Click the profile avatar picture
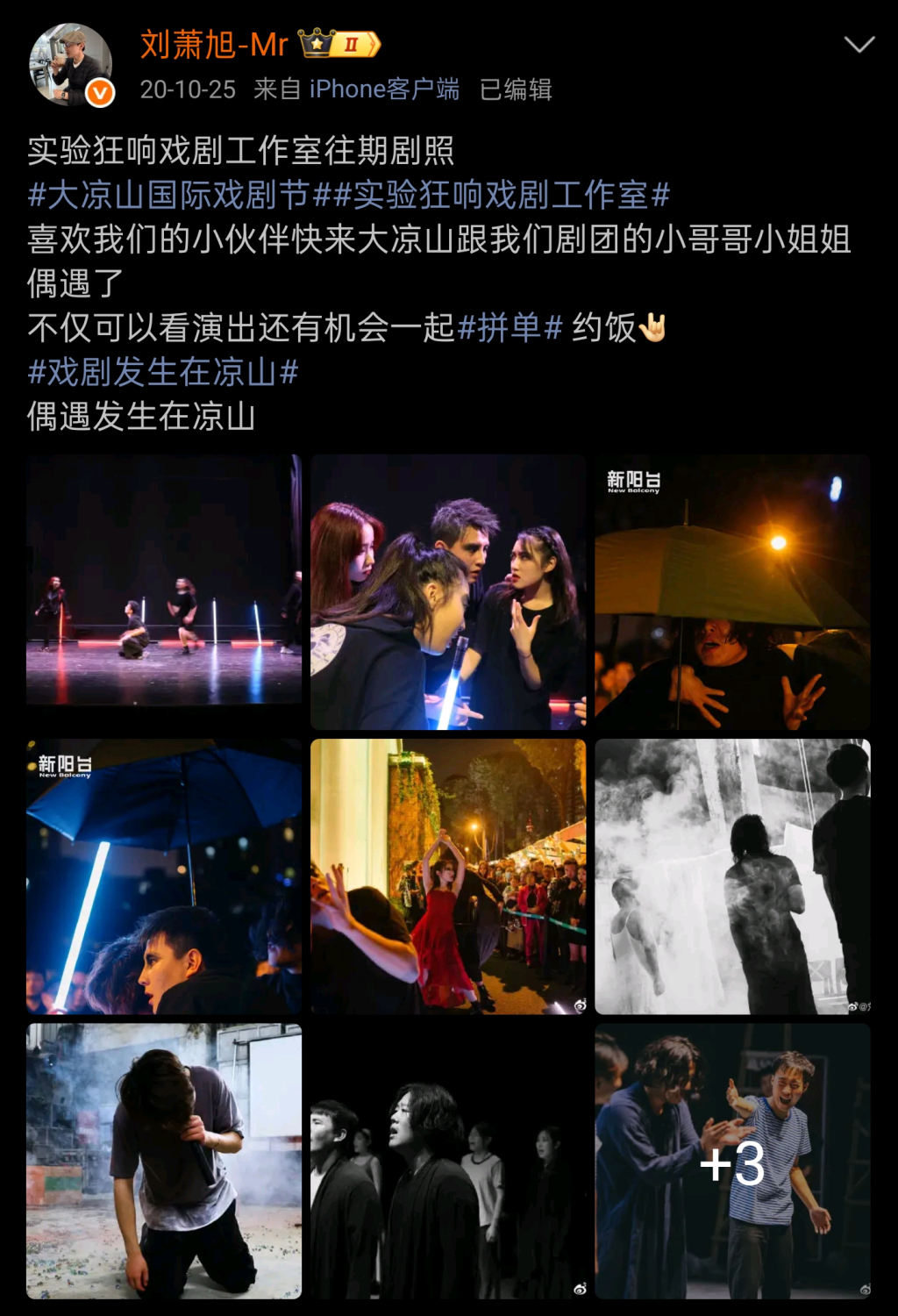The height and width of the screenshot is (1316, 898). (70, 61)
